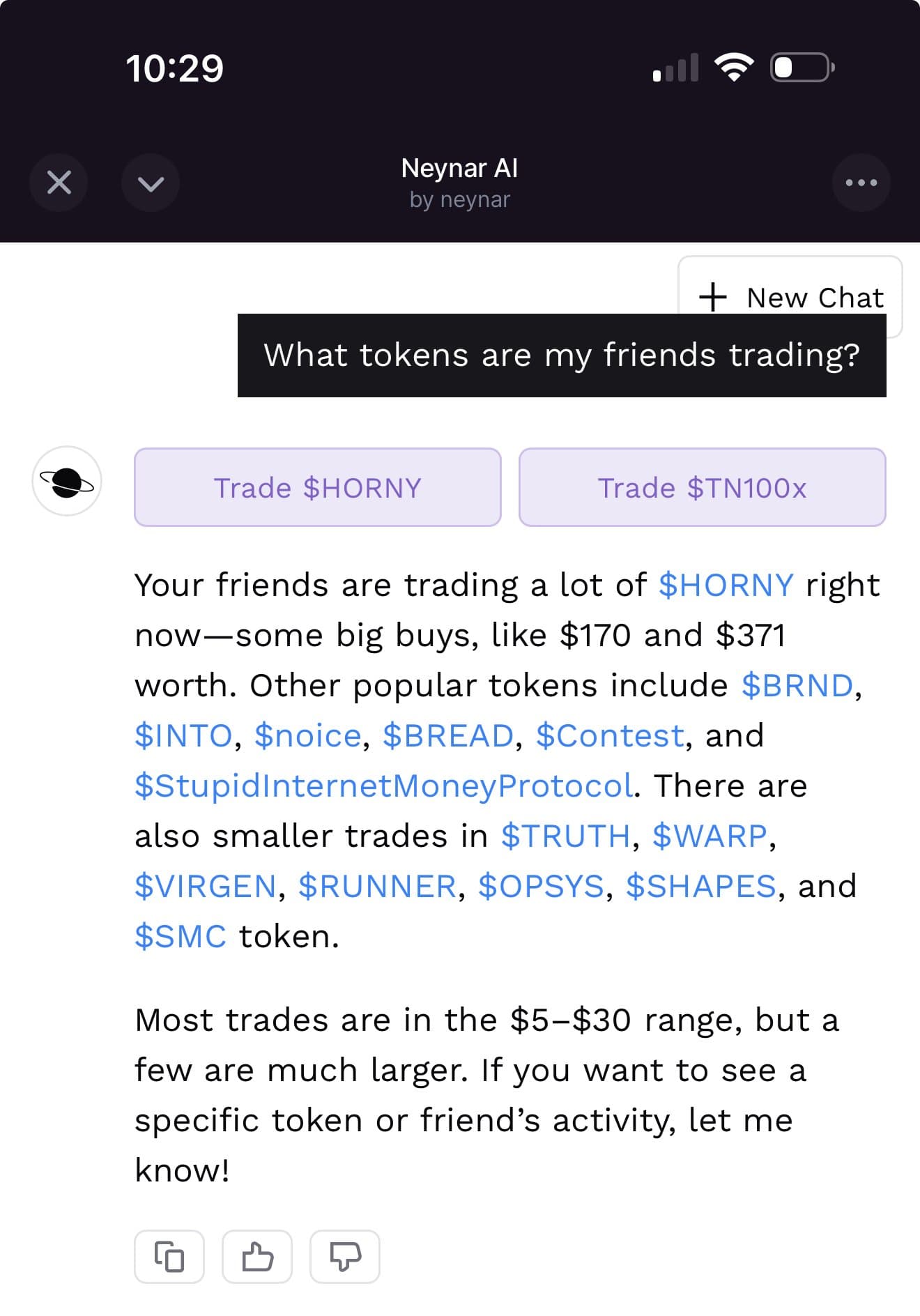Minimize the app with the down chevron
Screen dimensions: 920x1316
[151, 183]
